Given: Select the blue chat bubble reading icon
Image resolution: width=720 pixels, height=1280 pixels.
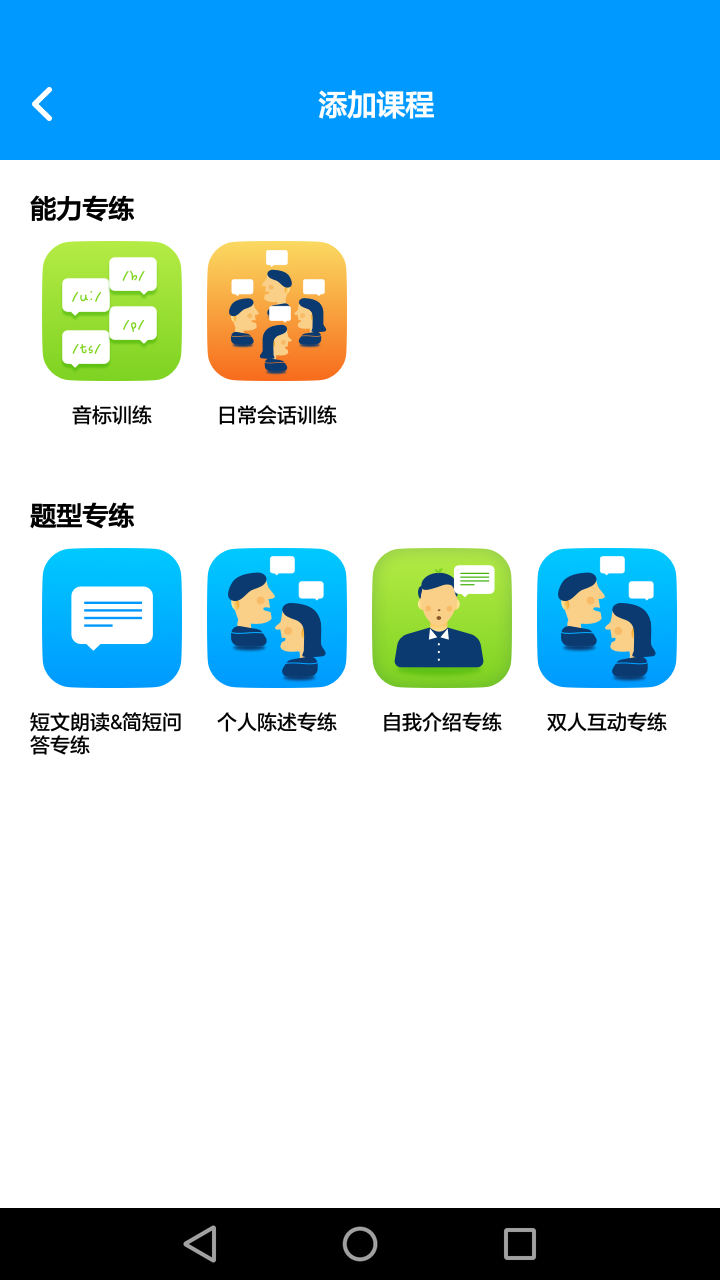Looking at the screenshot, I should tap(111, 617).
